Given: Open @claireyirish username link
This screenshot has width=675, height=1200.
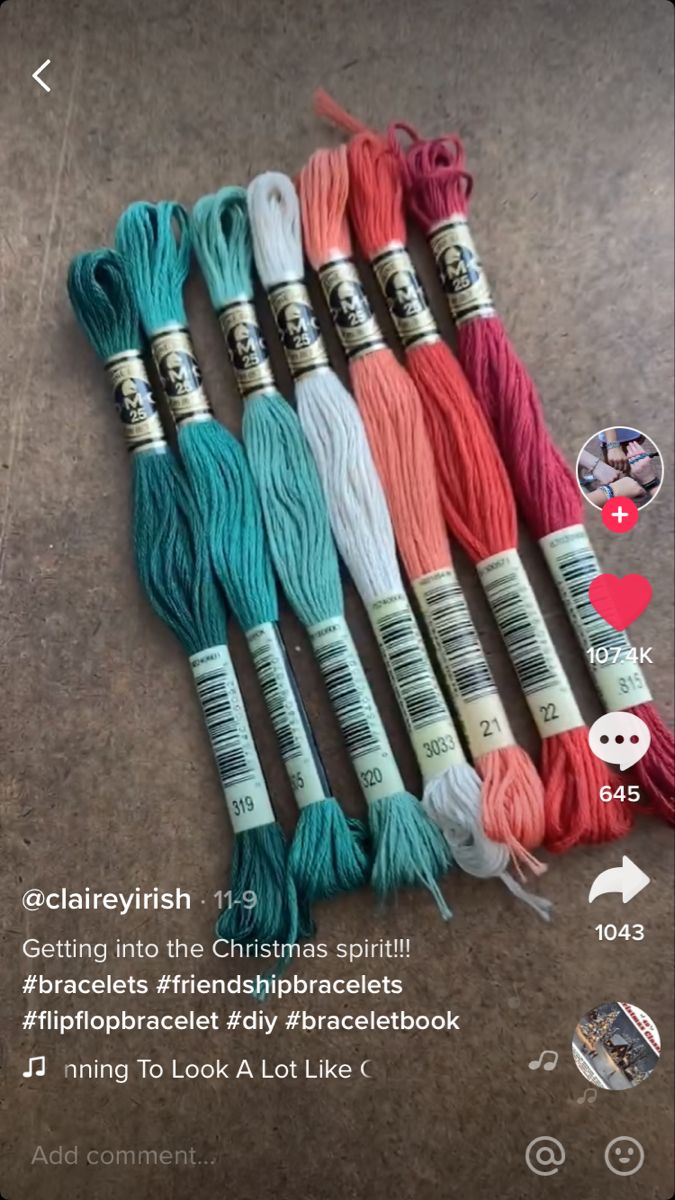Looking at the screenshot, I should tap(106, 899).
